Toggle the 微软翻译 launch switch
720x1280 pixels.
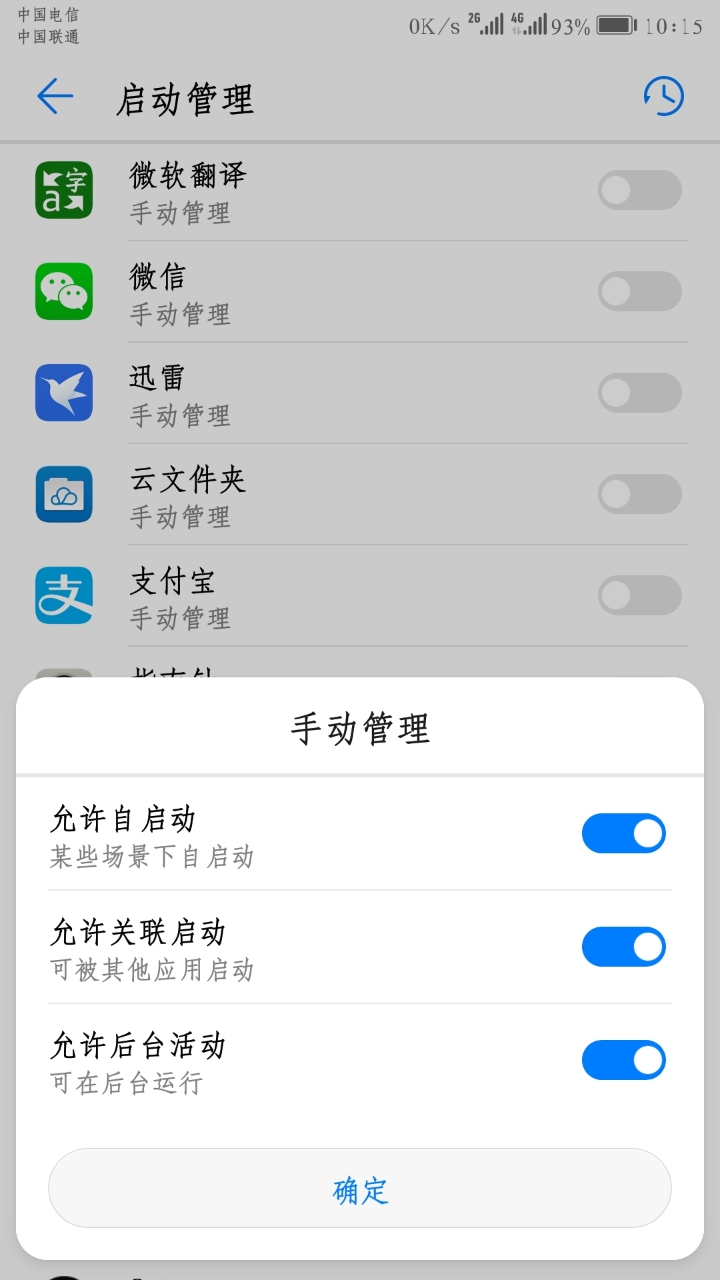click(639, 190)
